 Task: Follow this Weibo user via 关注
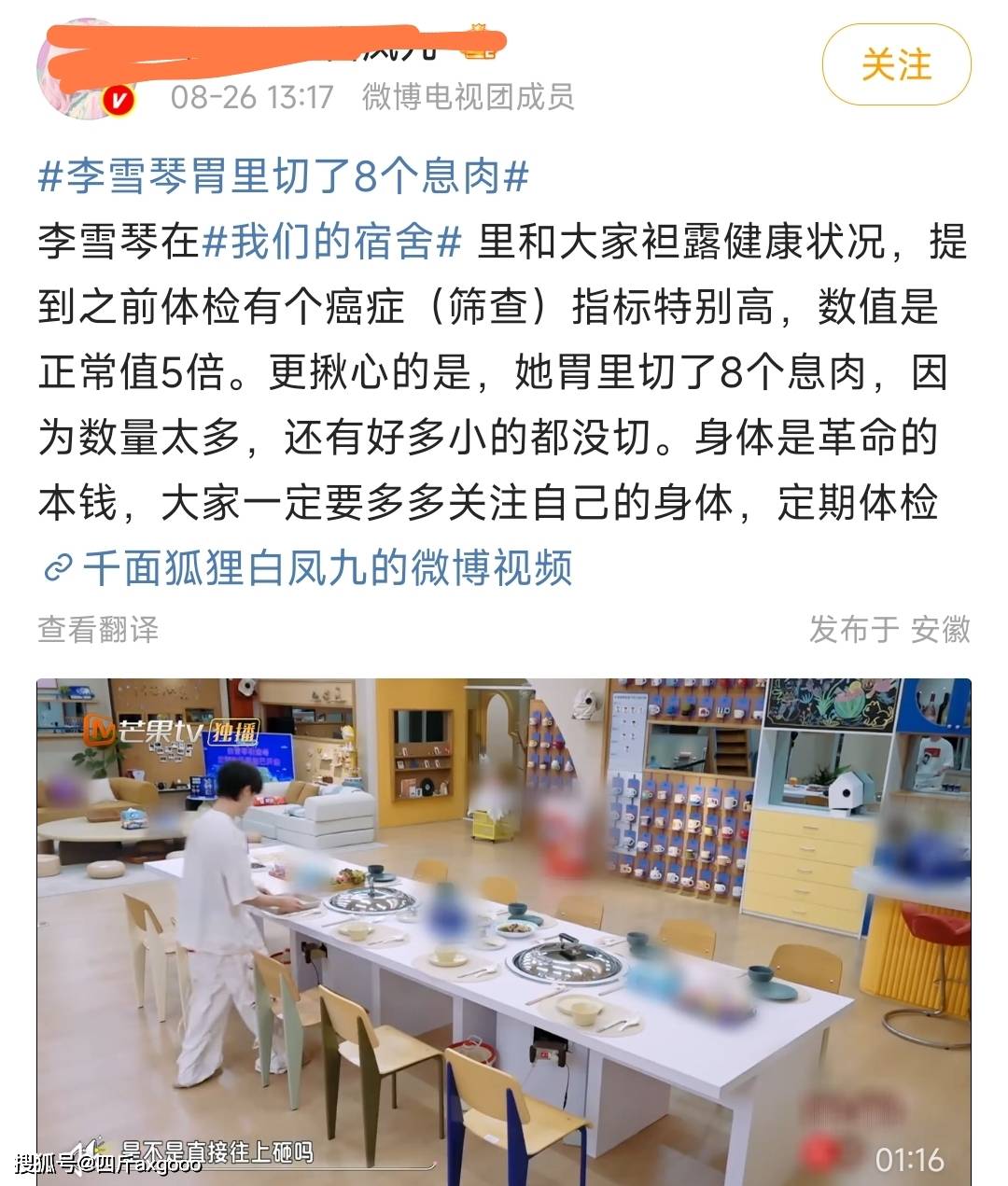click(895, 65)
